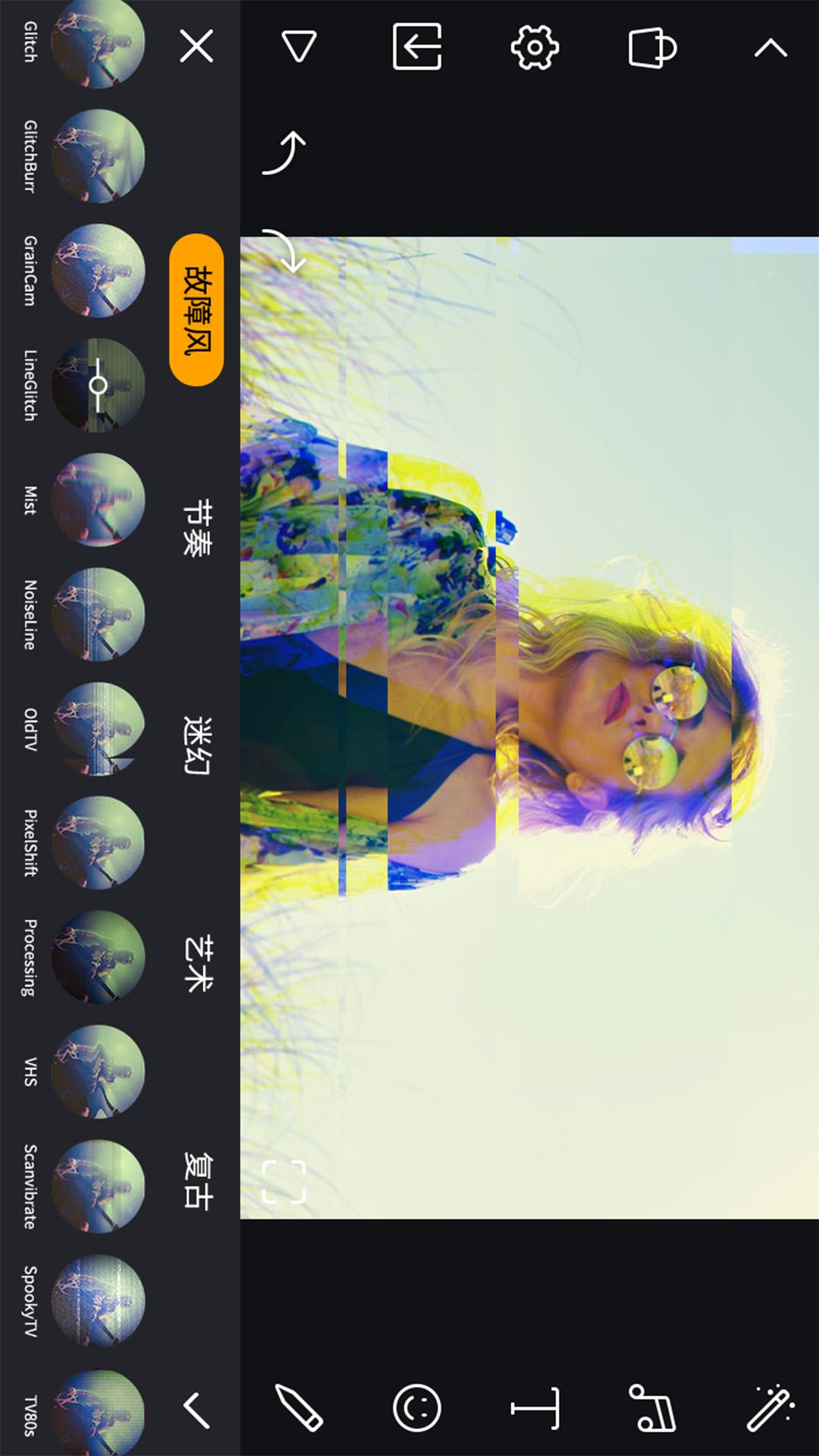Apply the VHS filter
The height and width of the screenshot is (1456, 819).
click(x=98, y=1072)
